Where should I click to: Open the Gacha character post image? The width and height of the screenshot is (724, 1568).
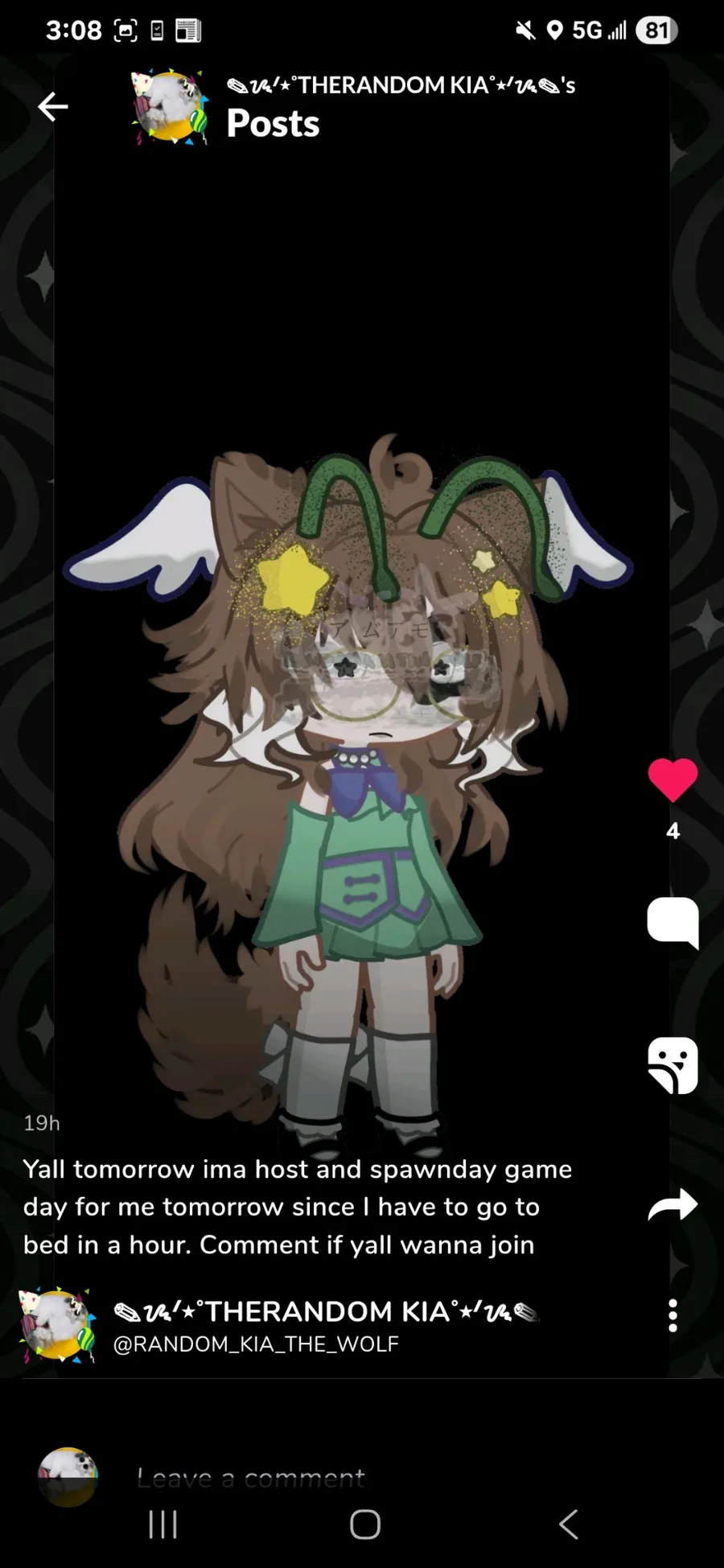click(348, 792)
